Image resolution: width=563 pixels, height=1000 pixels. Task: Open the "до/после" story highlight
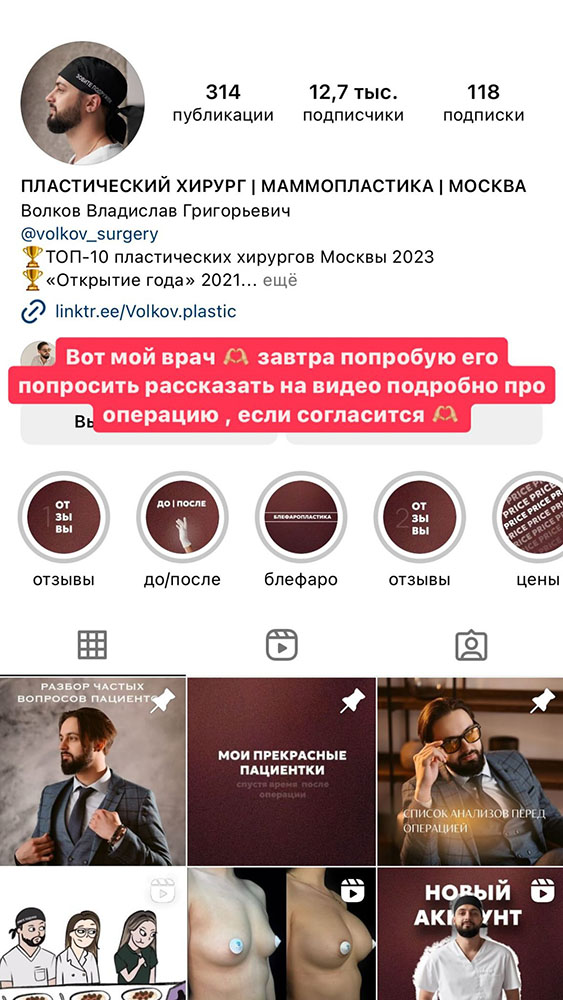(182, 529)
